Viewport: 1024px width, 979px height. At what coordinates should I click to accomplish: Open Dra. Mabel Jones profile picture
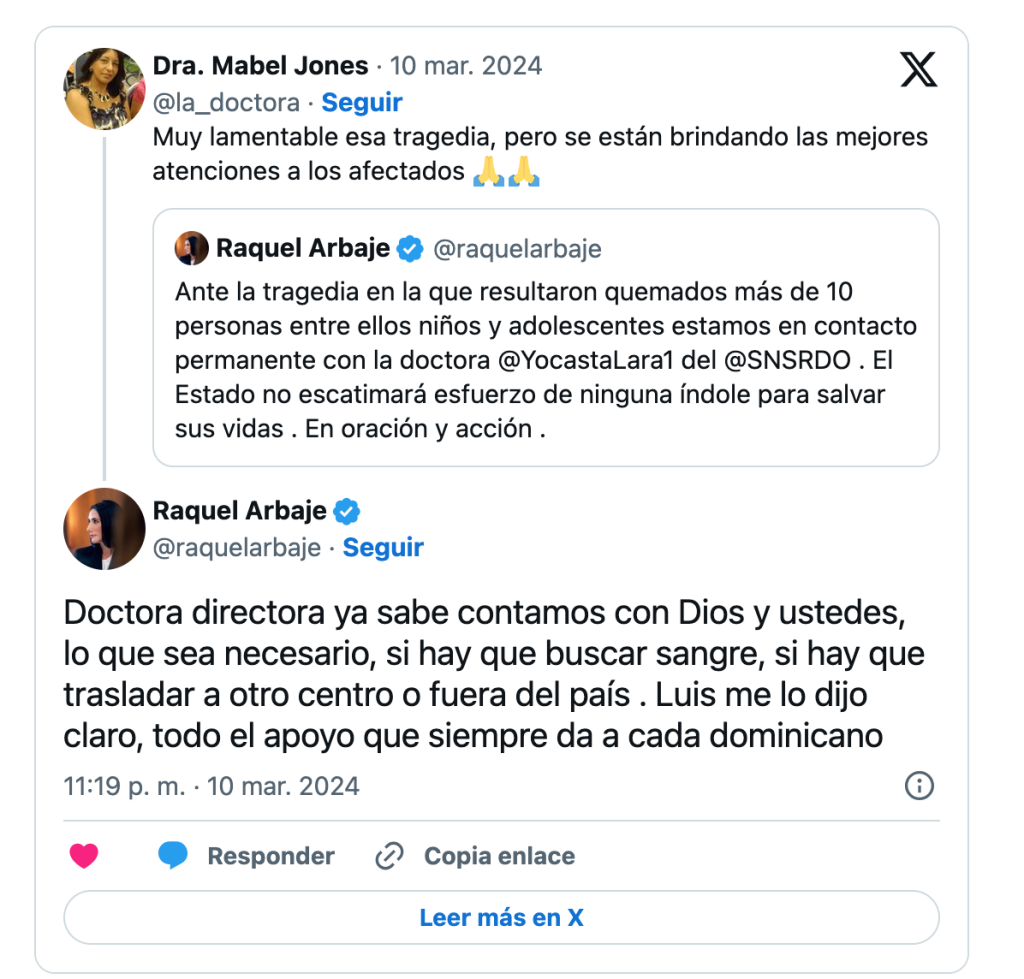104,87
